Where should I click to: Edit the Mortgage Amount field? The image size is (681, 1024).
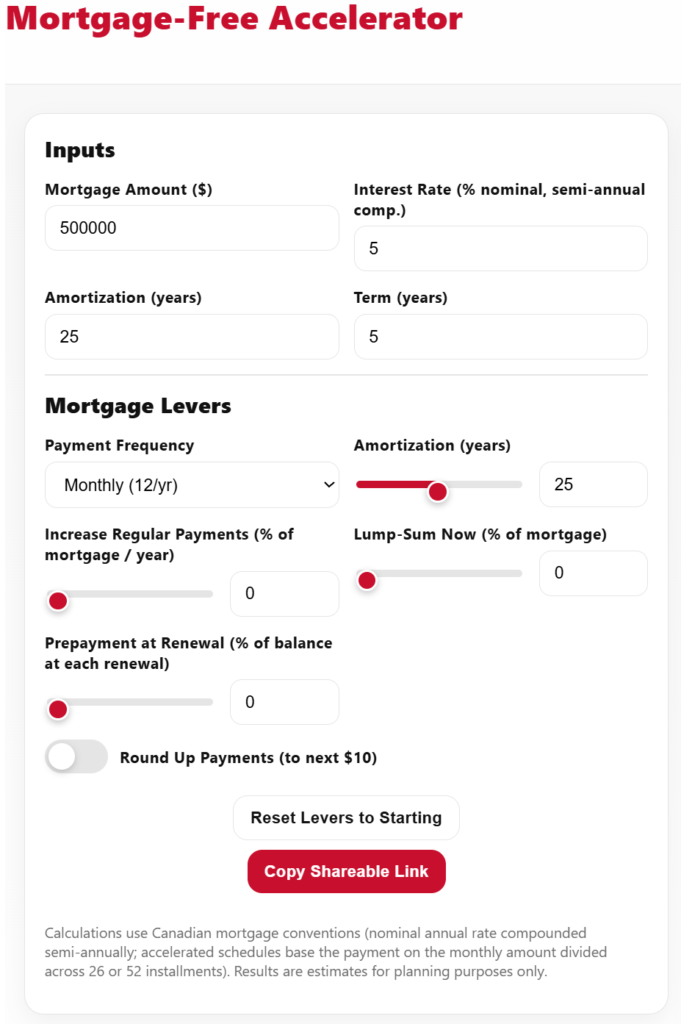point(191,228)
